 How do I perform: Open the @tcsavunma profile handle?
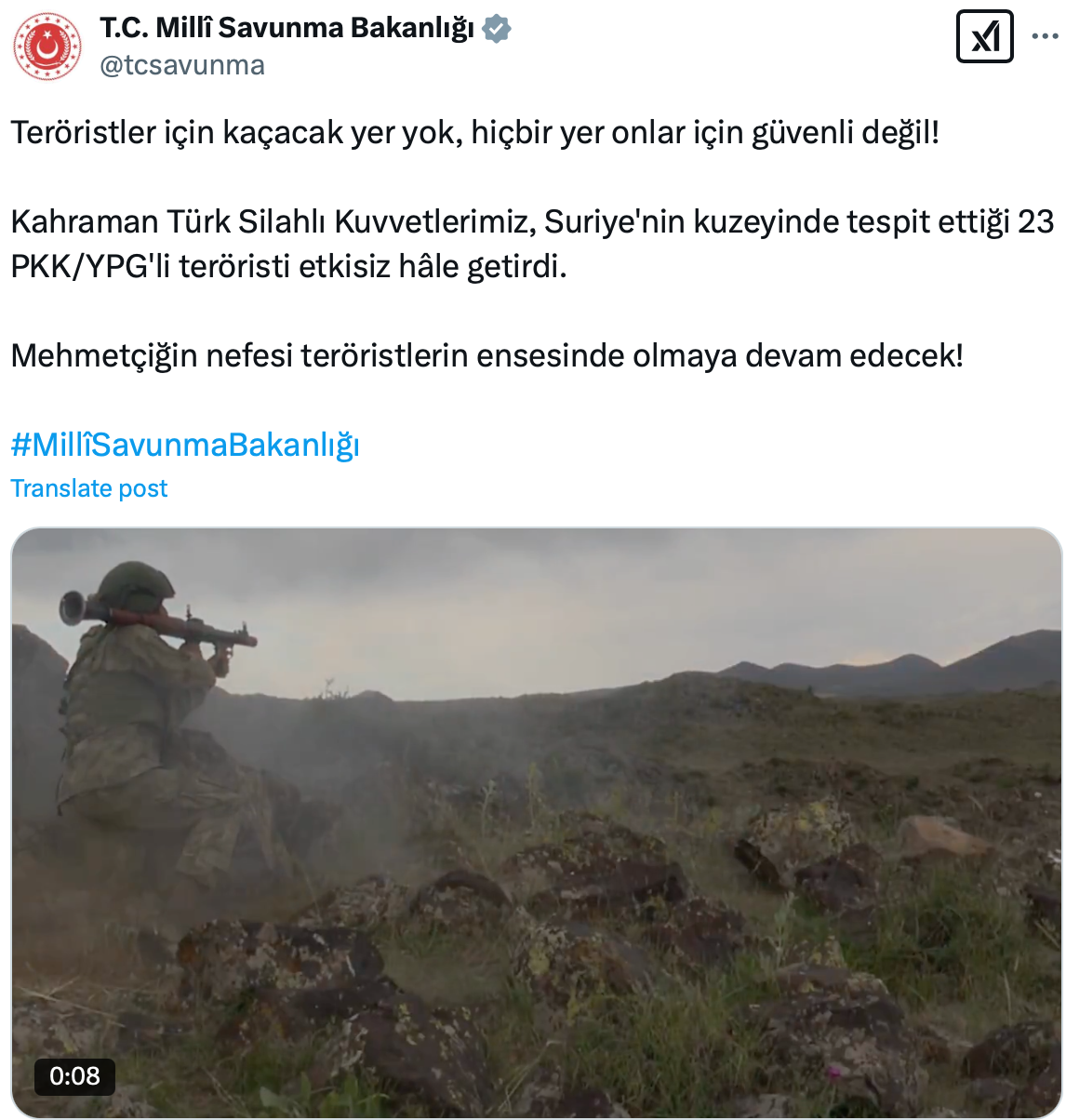(x=182, y=66)
